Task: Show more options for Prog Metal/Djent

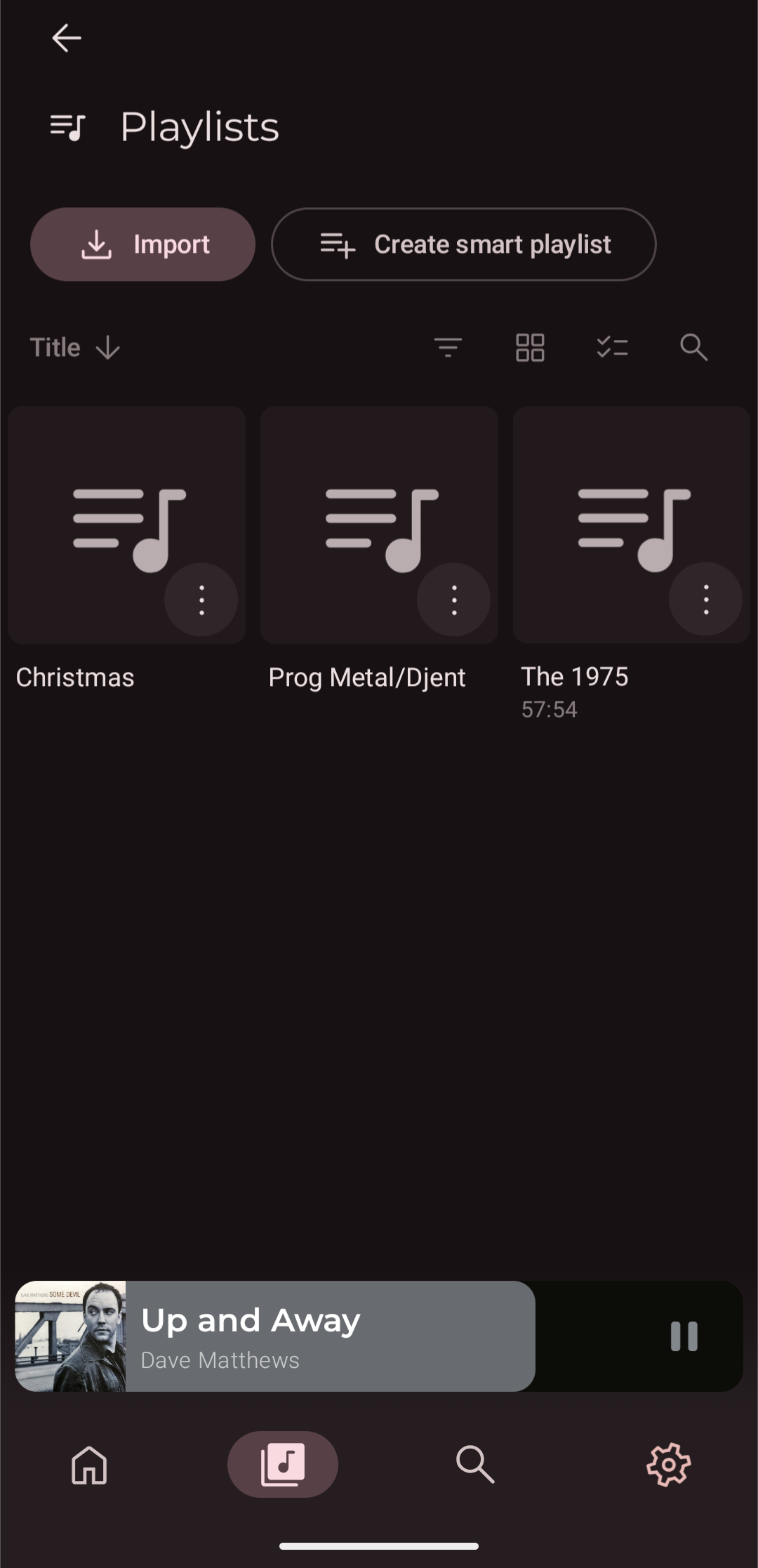Action: pos(454,600)
